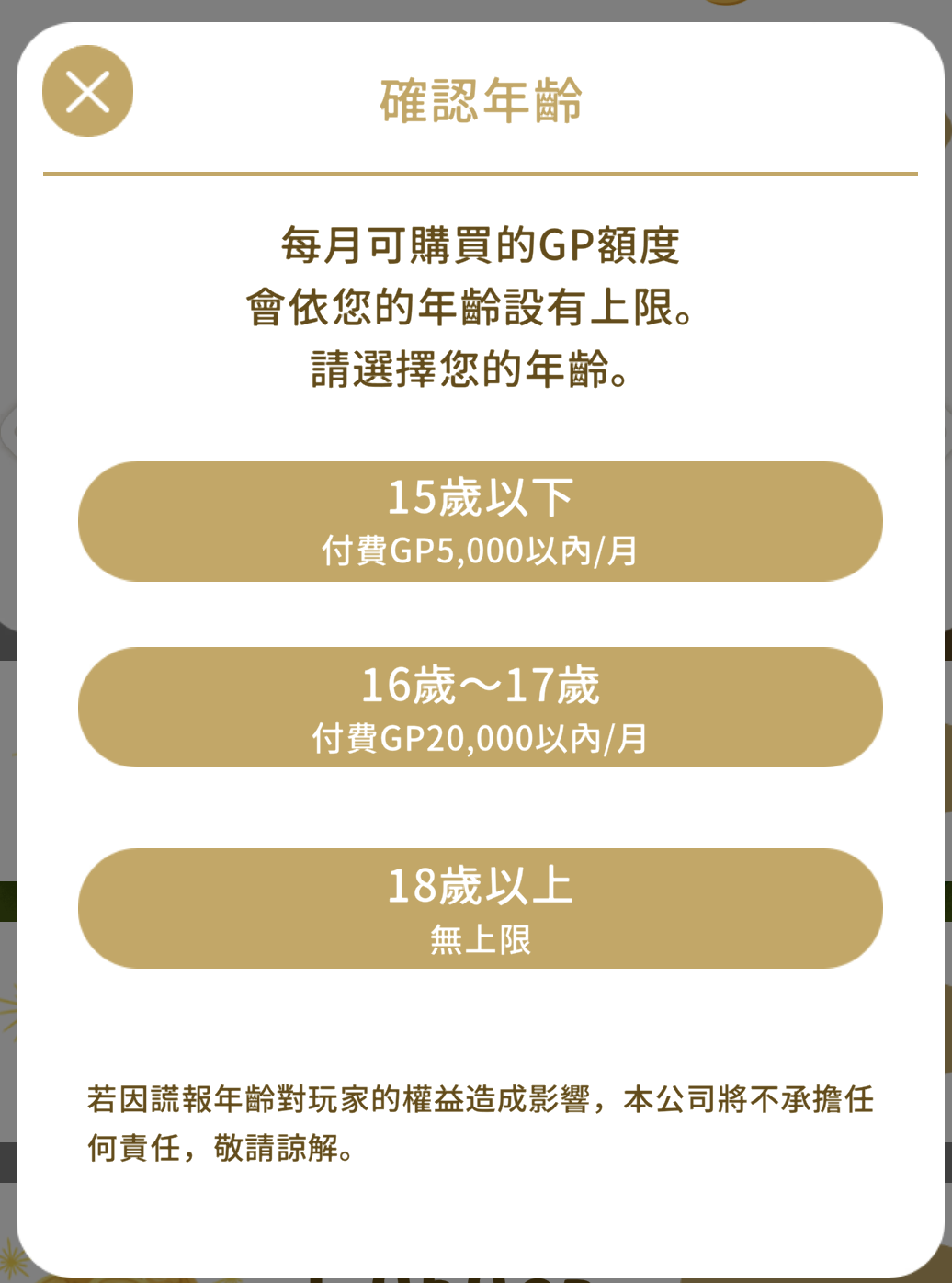Select 18歲以上 with no limit
952x1283 pixels.
[480, 908]
